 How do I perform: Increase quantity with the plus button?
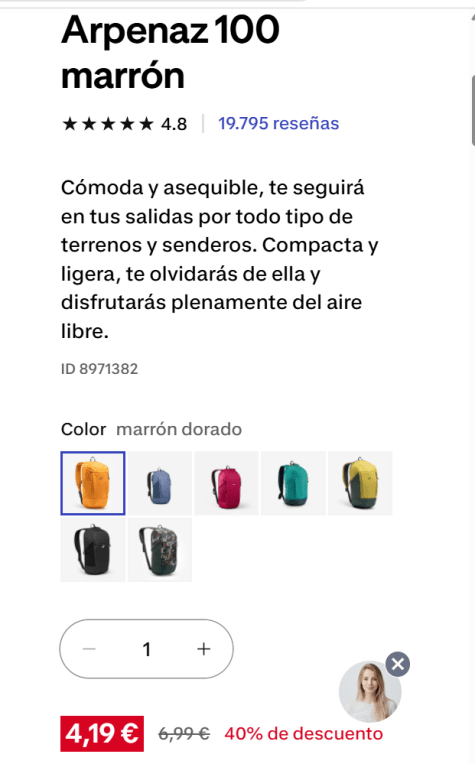[x=204, y=649]
